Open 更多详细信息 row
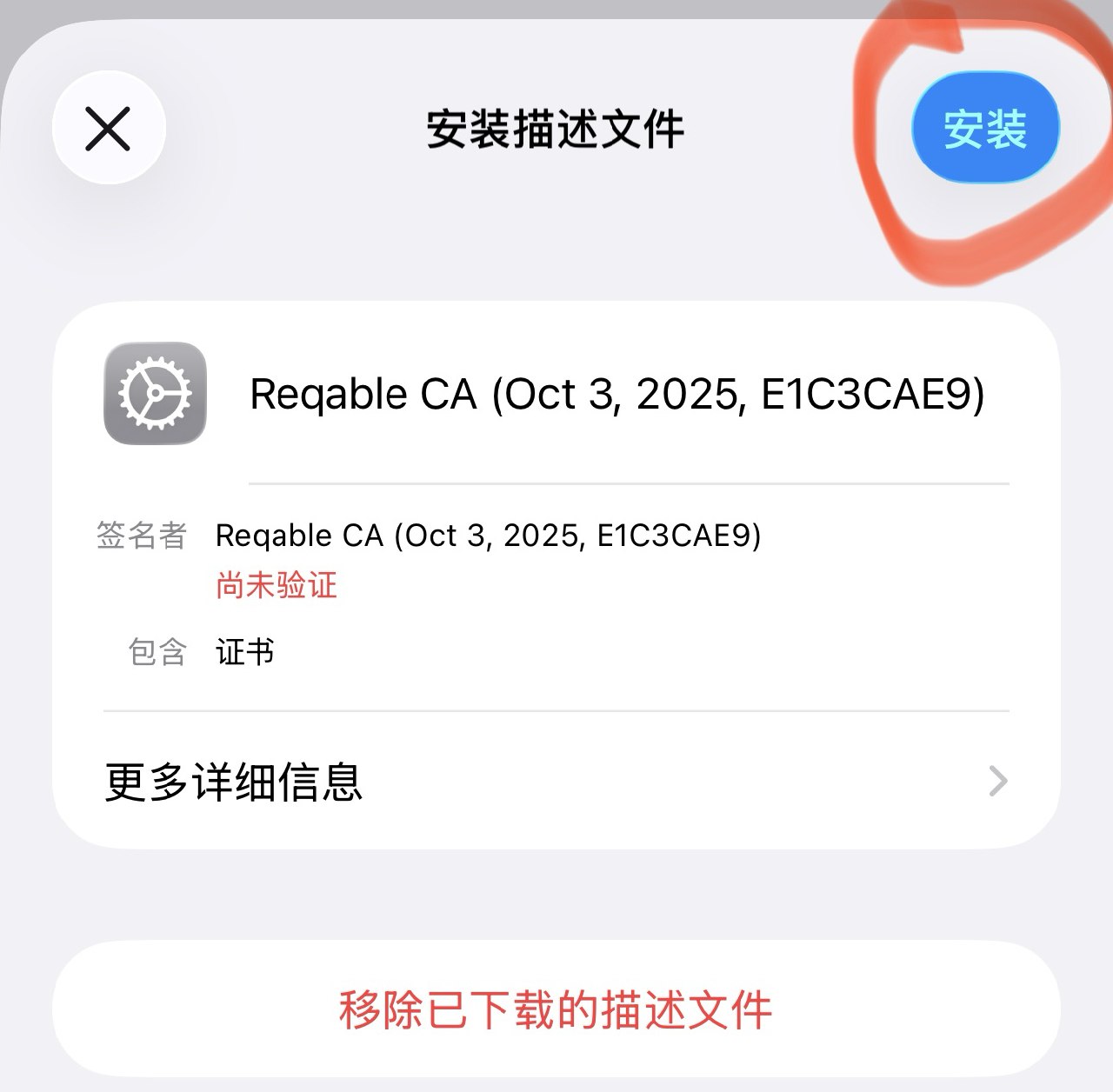The width and height of the screenshot is (1113, 1092). pyautogui.click(x=556, y=781)
